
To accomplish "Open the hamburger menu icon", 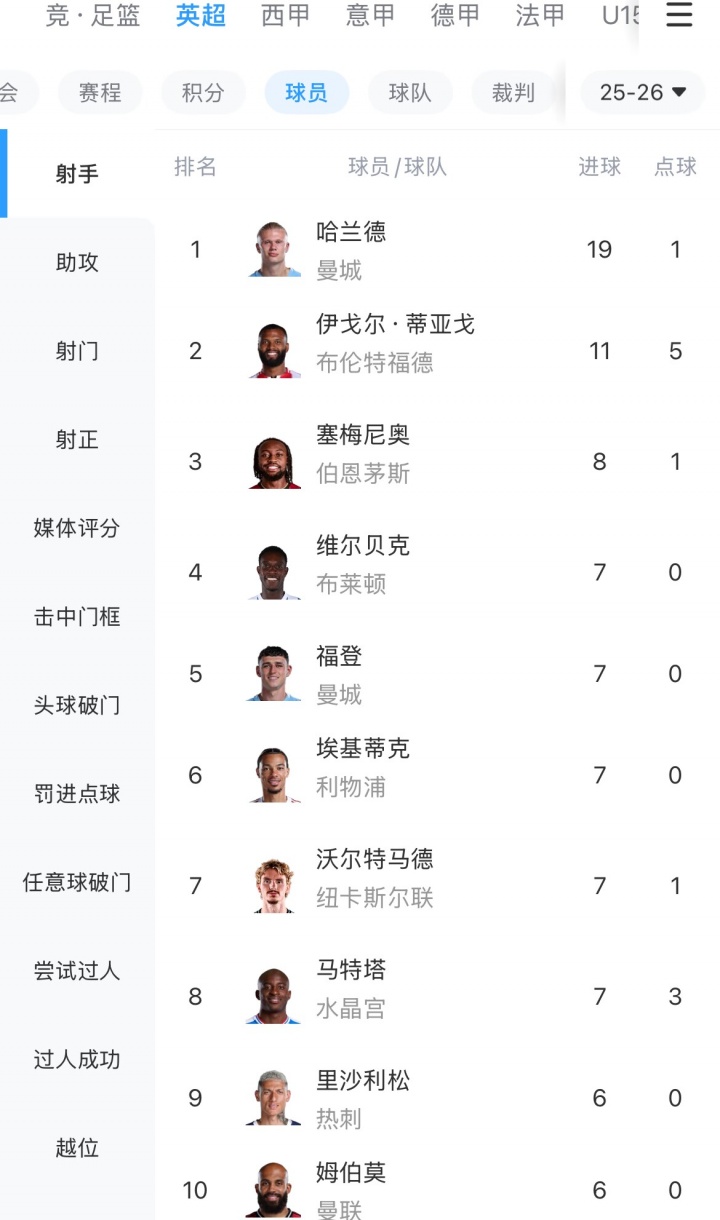I will point(679,16).
